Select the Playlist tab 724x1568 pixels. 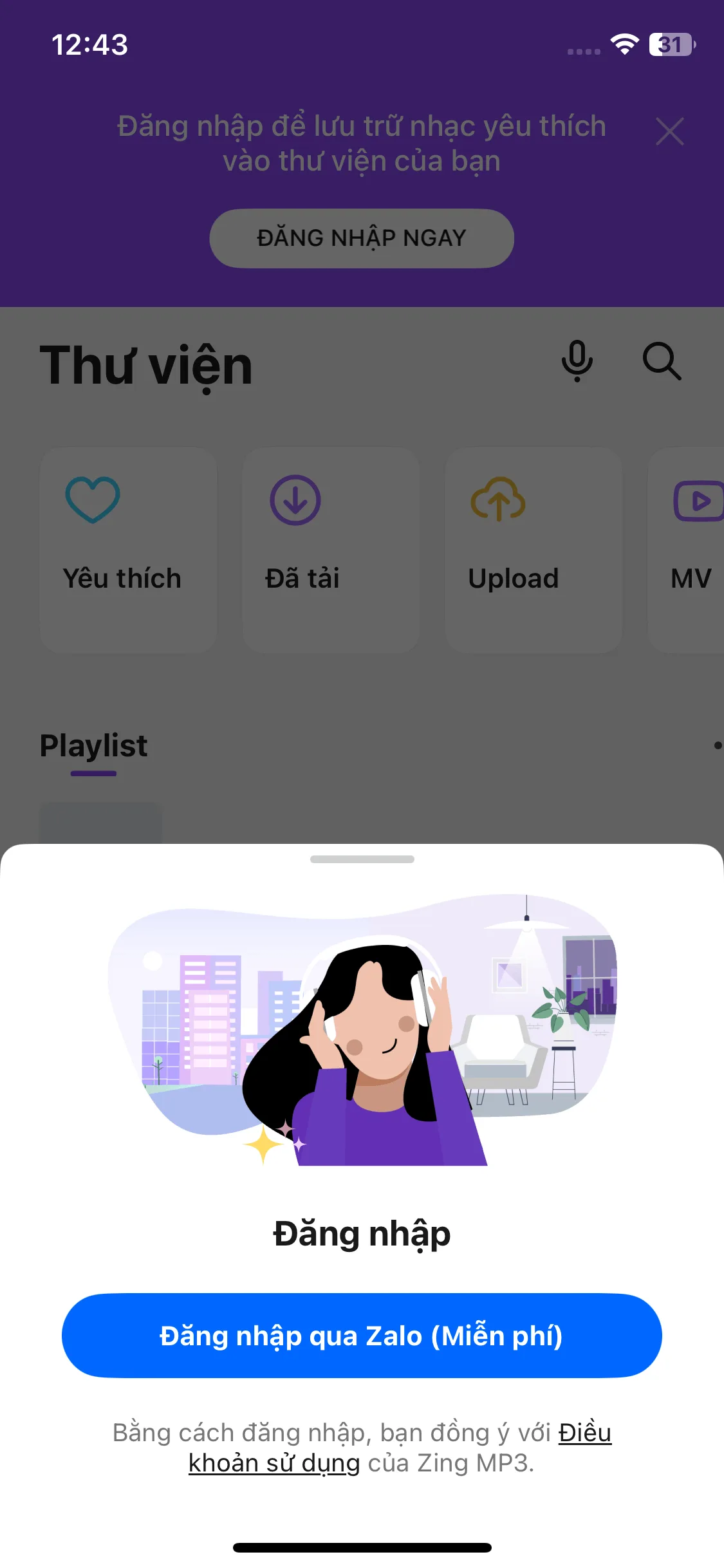(93, 747)
